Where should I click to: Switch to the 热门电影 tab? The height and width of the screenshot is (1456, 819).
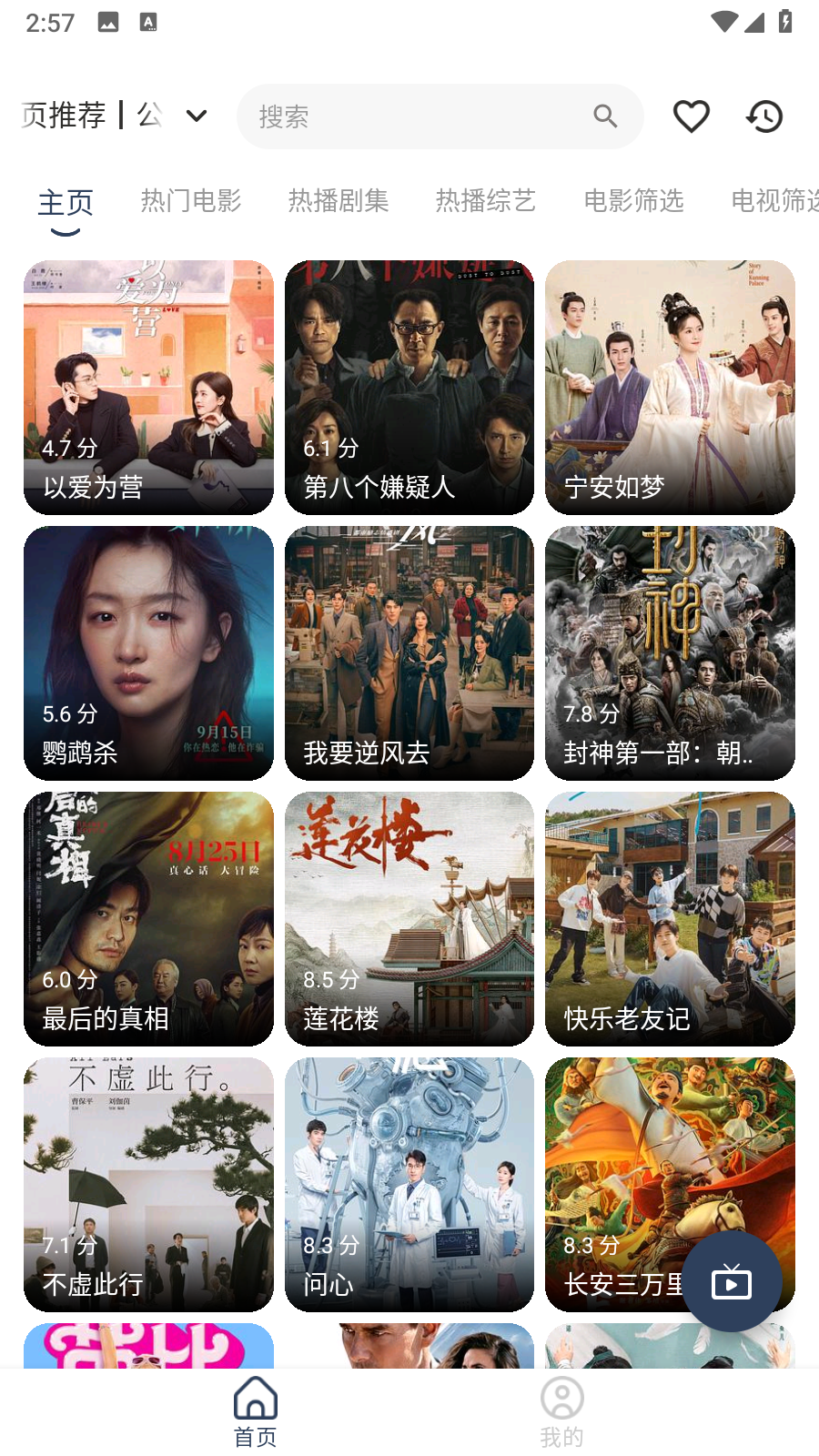(190, 201)
